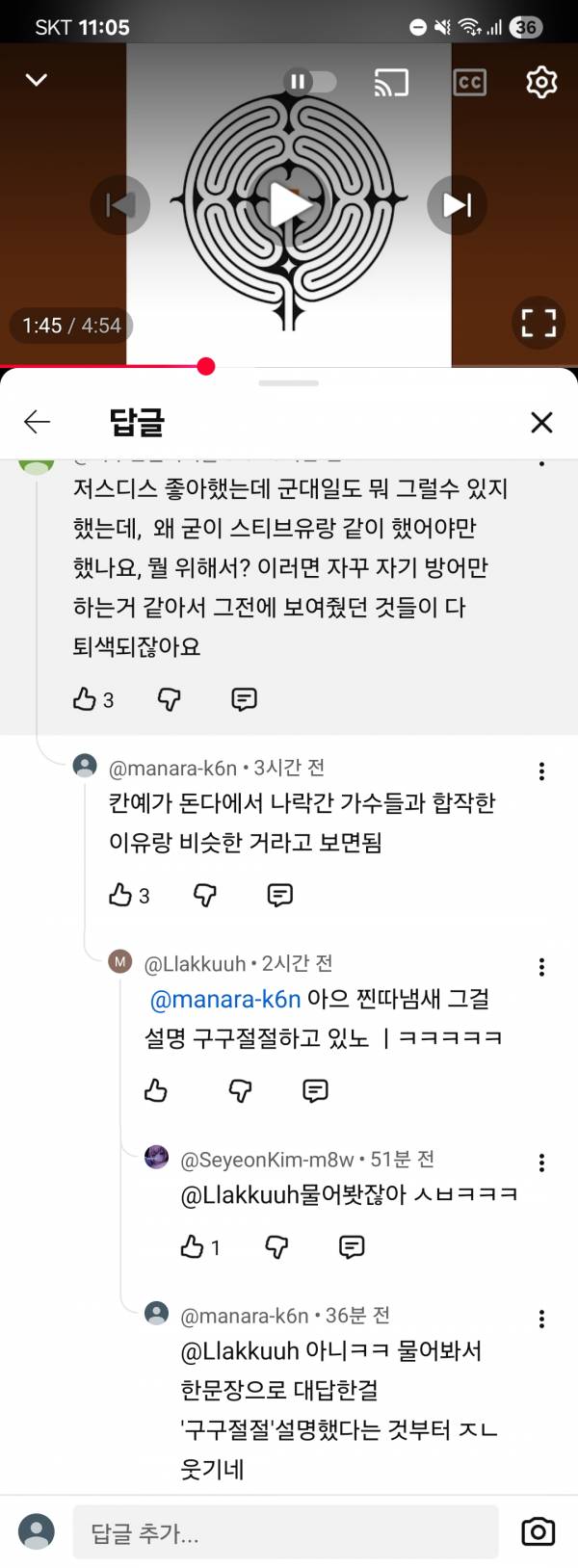
Task: Open overflow menu on @Llakkuuh's comment
Action: tap(541, 967)
